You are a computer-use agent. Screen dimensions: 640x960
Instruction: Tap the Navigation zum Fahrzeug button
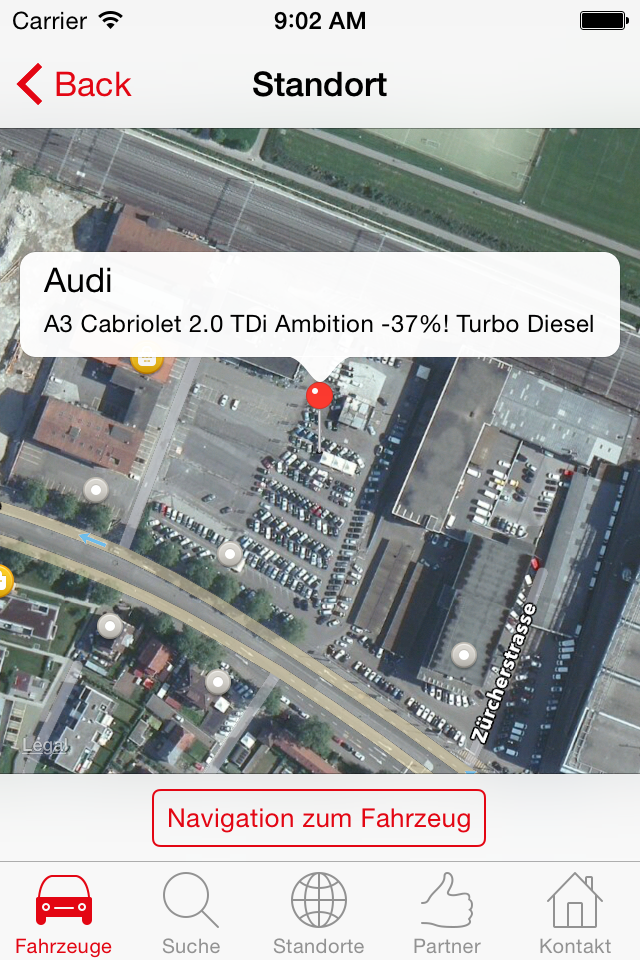click(319, 819)
